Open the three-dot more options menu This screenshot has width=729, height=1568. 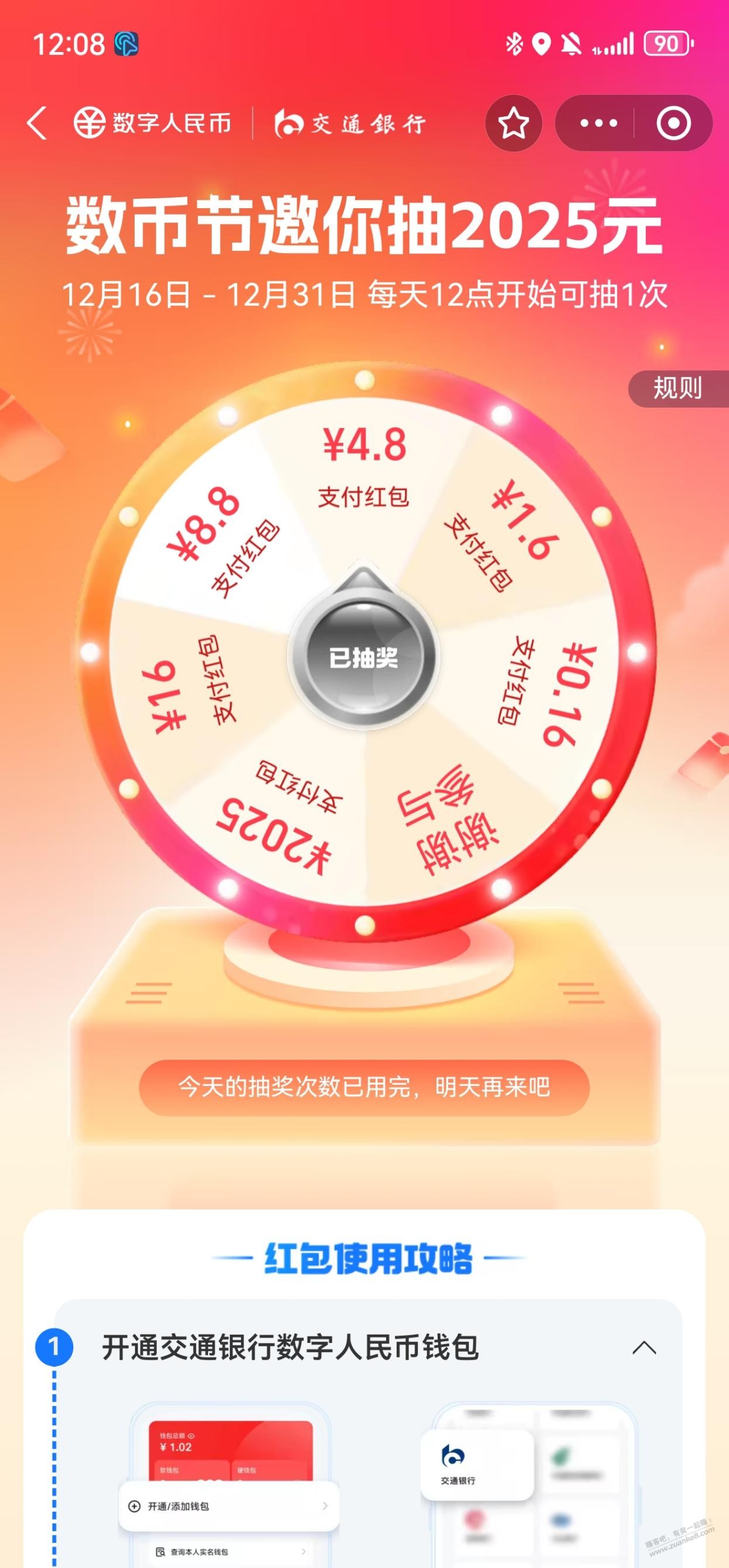tap(598, 123)
